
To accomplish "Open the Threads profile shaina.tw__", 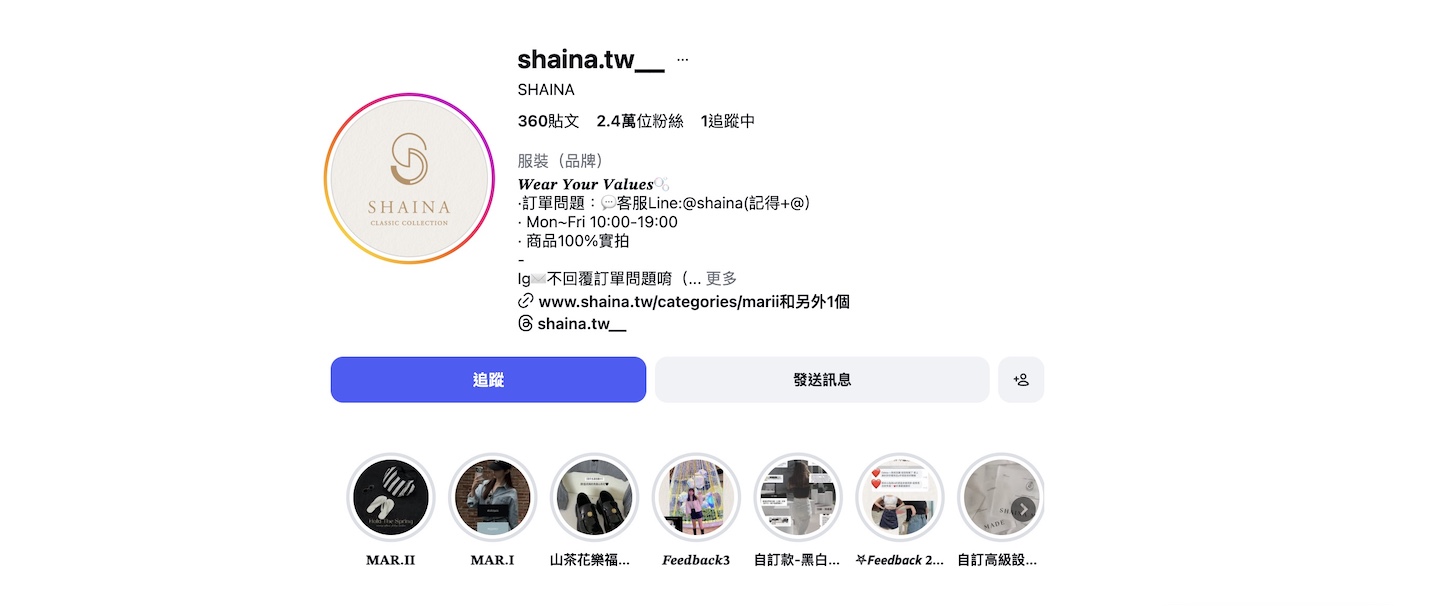I will [x=581, y=324].
